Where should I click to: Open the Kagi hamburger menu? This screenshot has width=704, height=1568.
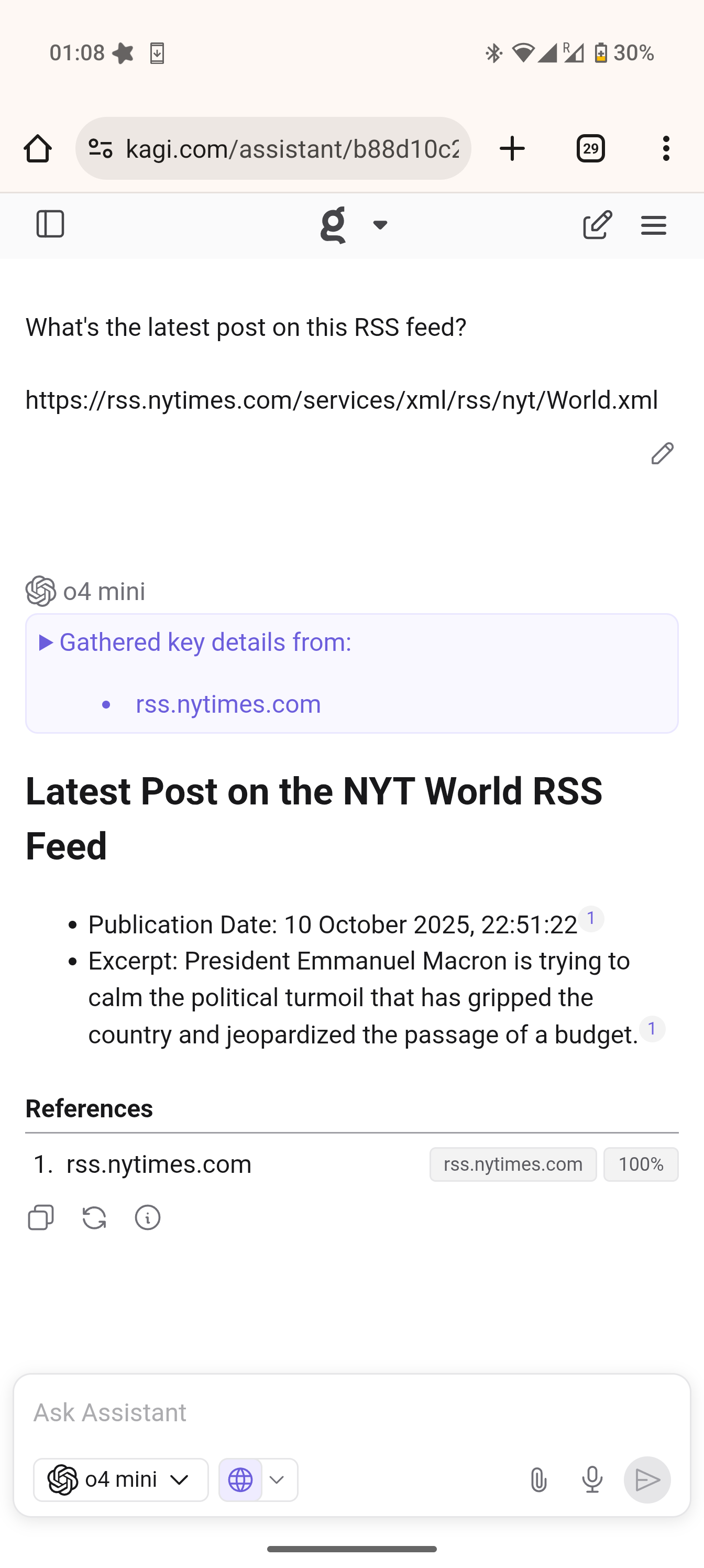point(654,225)
